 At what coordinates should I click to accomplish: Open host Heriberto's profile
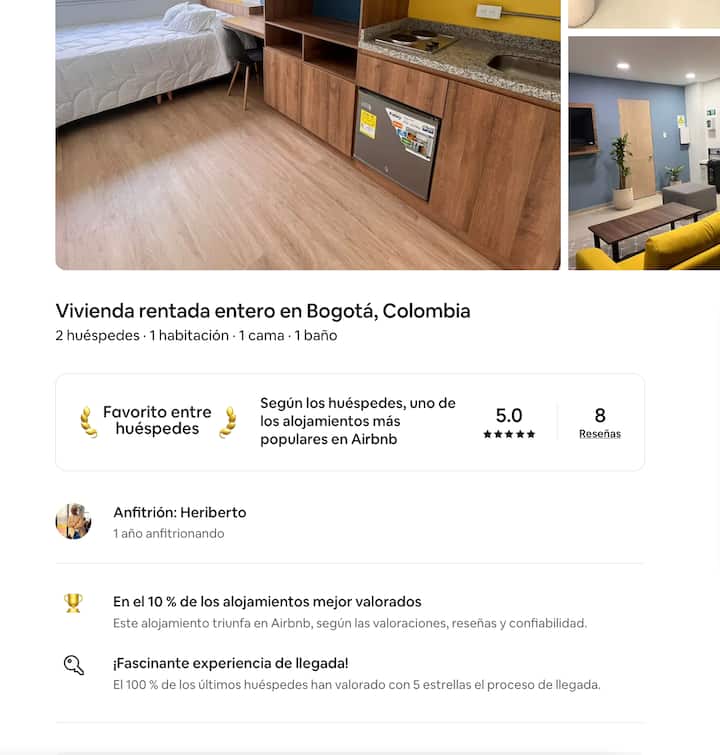tap(73, 522)
